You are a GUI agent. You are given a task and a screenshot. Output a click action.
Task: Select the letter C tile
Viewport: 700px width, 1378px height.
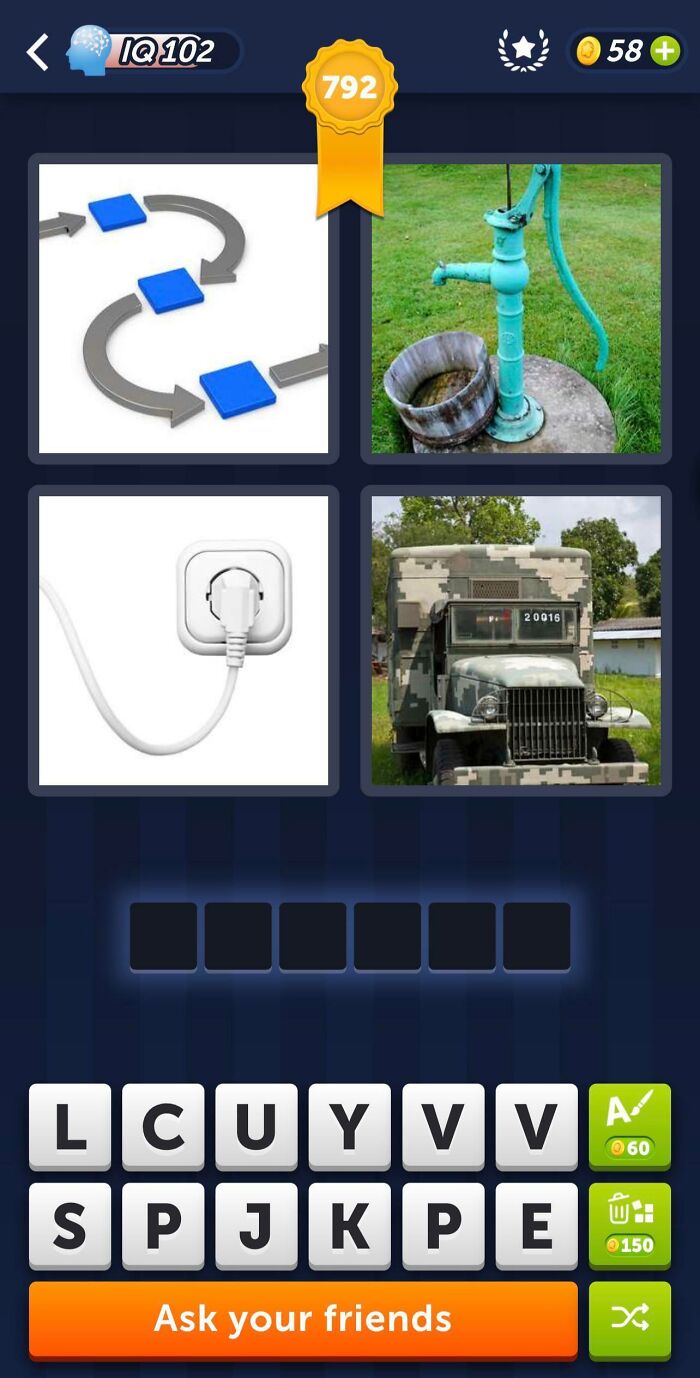[x=163, y=1127]
